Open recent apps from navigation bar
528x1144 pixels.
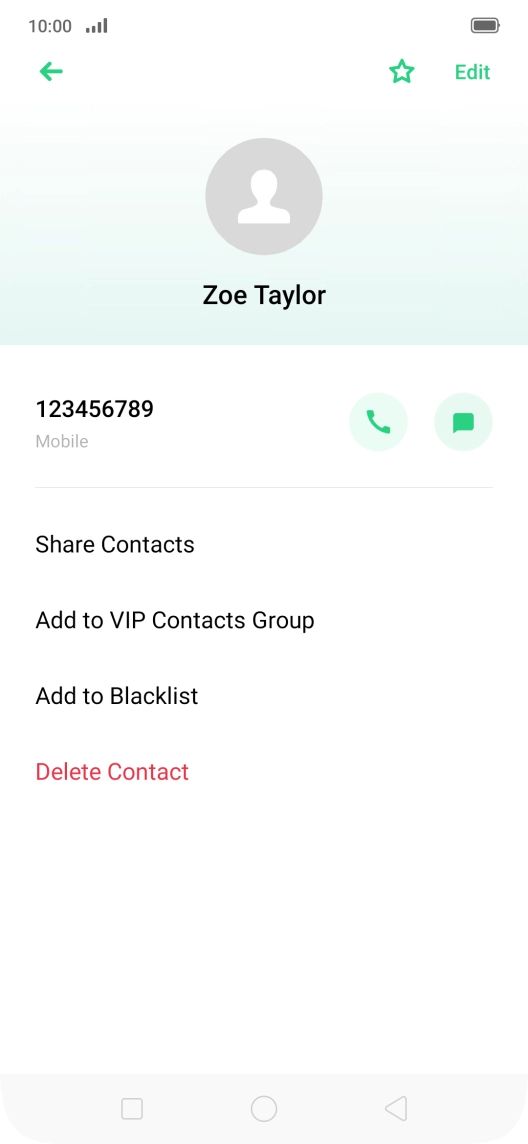click(x=132, y=1109)
